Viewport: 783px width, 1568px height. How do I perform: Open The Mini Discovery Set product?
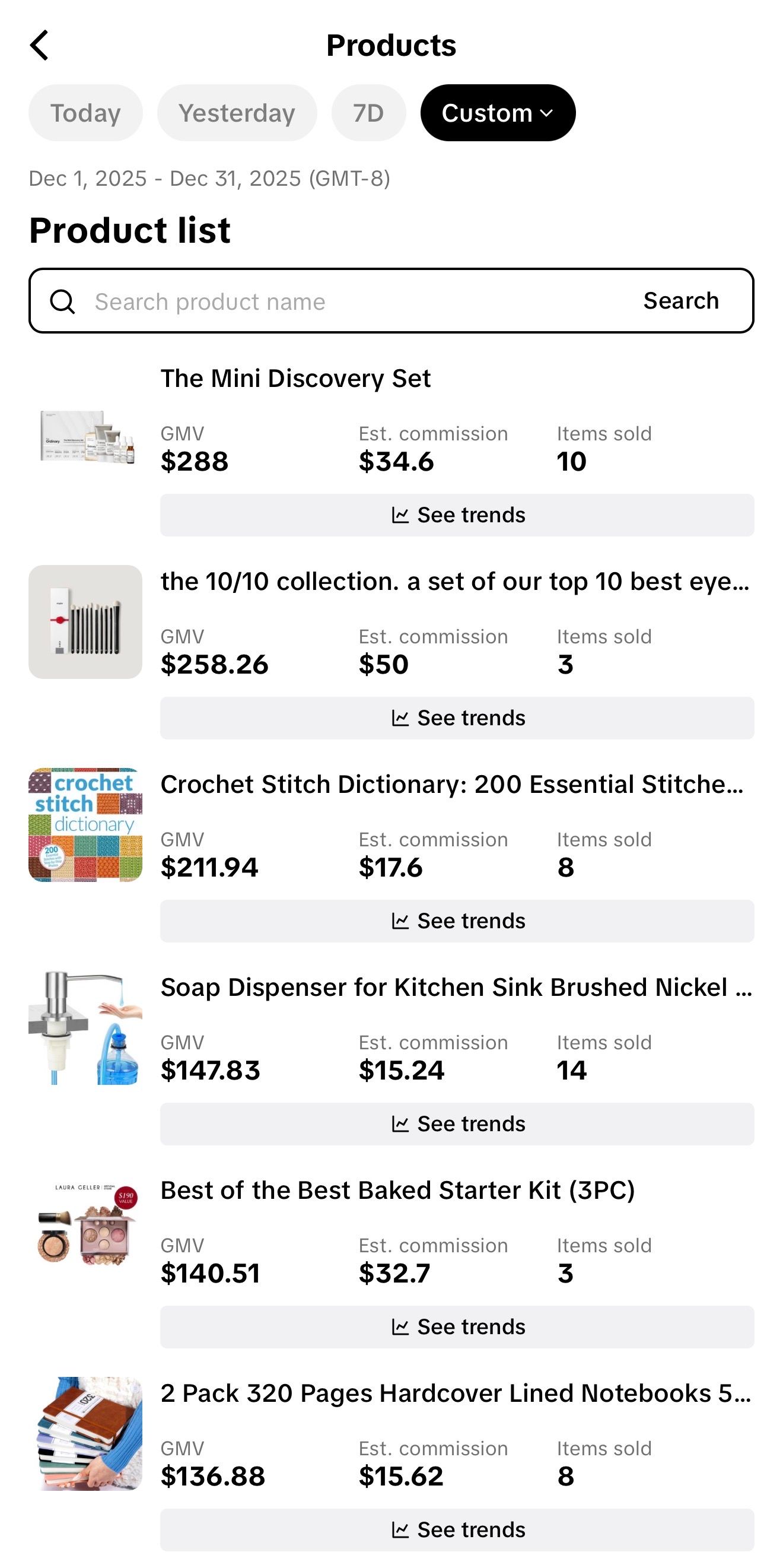(295, 379)
